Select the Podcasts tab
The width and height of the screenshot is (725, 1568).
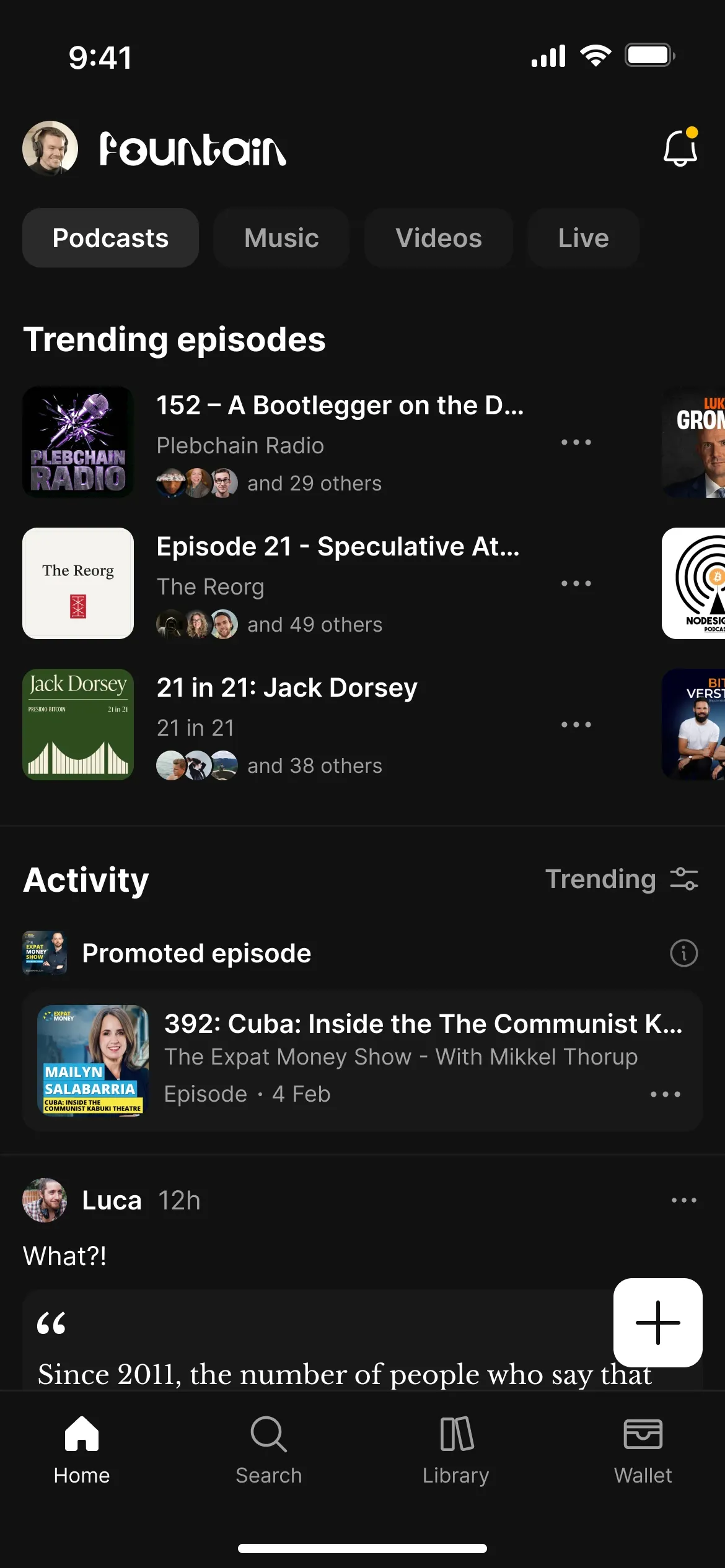click(x=110, y=238)
